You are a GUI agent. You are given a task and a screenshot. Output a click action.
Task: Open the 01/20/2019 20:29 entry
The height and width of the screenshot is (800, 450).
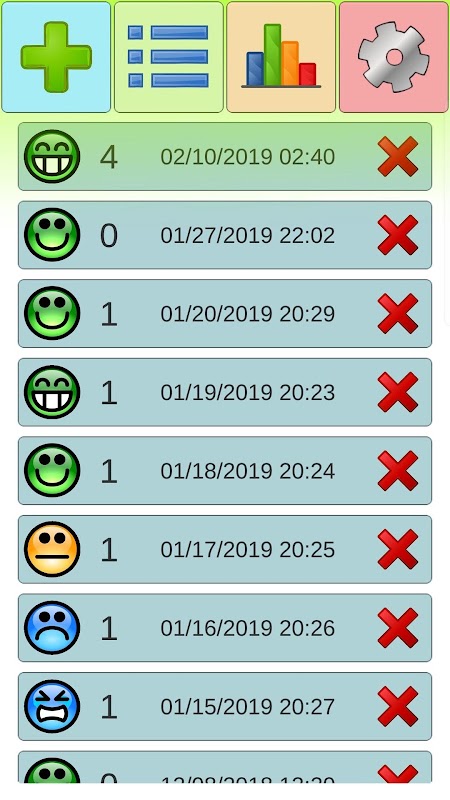225,314
